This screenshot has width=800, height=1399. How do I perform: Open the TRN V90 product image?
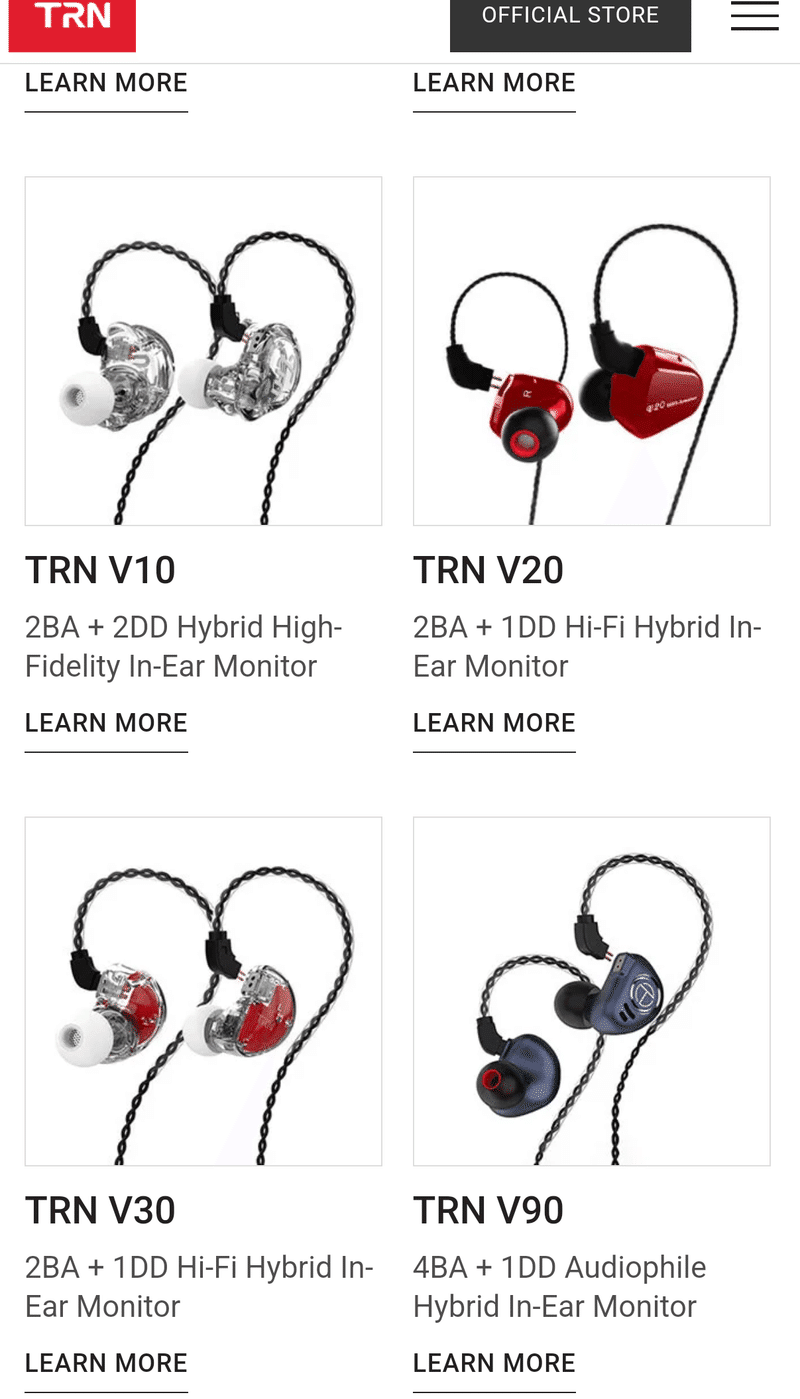point(592,991)
